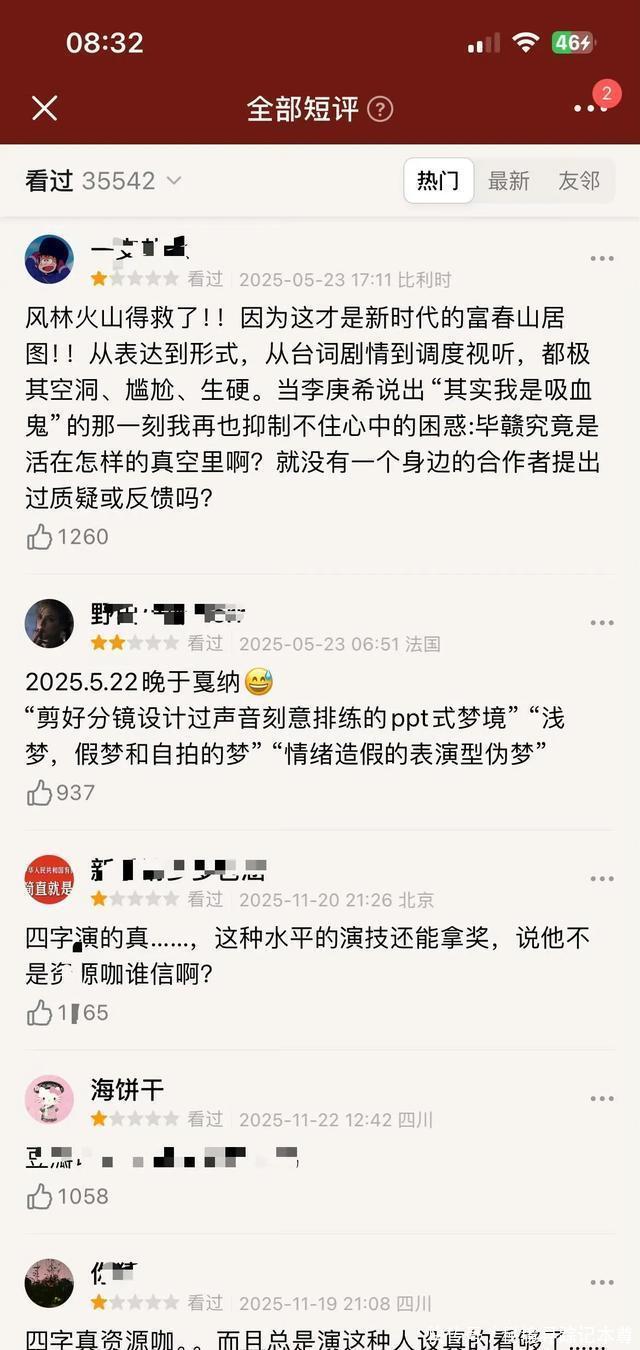This screenshot has width=640, height=1350.
Task: Open the avatar of the 法国 reviewer
Action: coord(49,624)
